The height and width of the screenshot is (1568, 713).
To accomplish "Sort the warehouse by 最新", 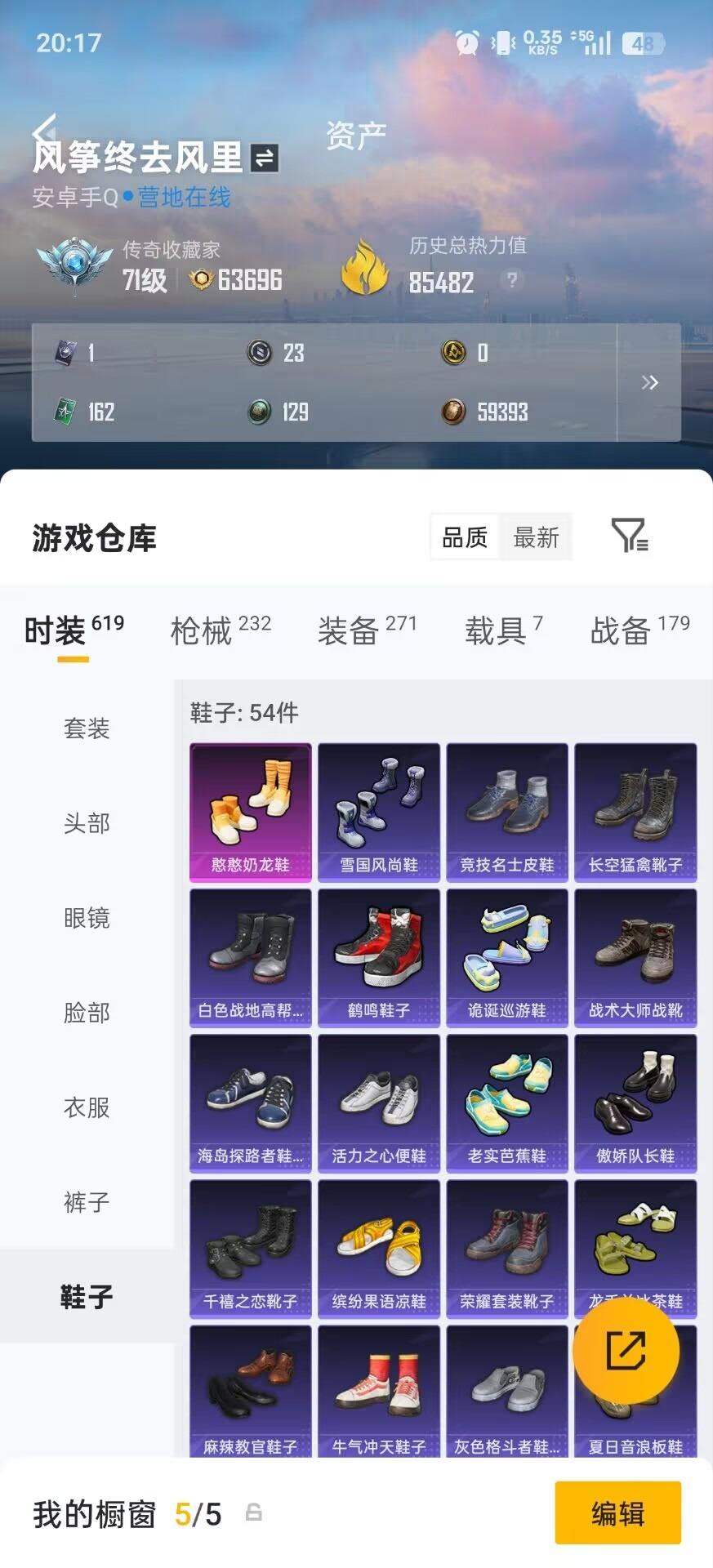I will 536,537.
